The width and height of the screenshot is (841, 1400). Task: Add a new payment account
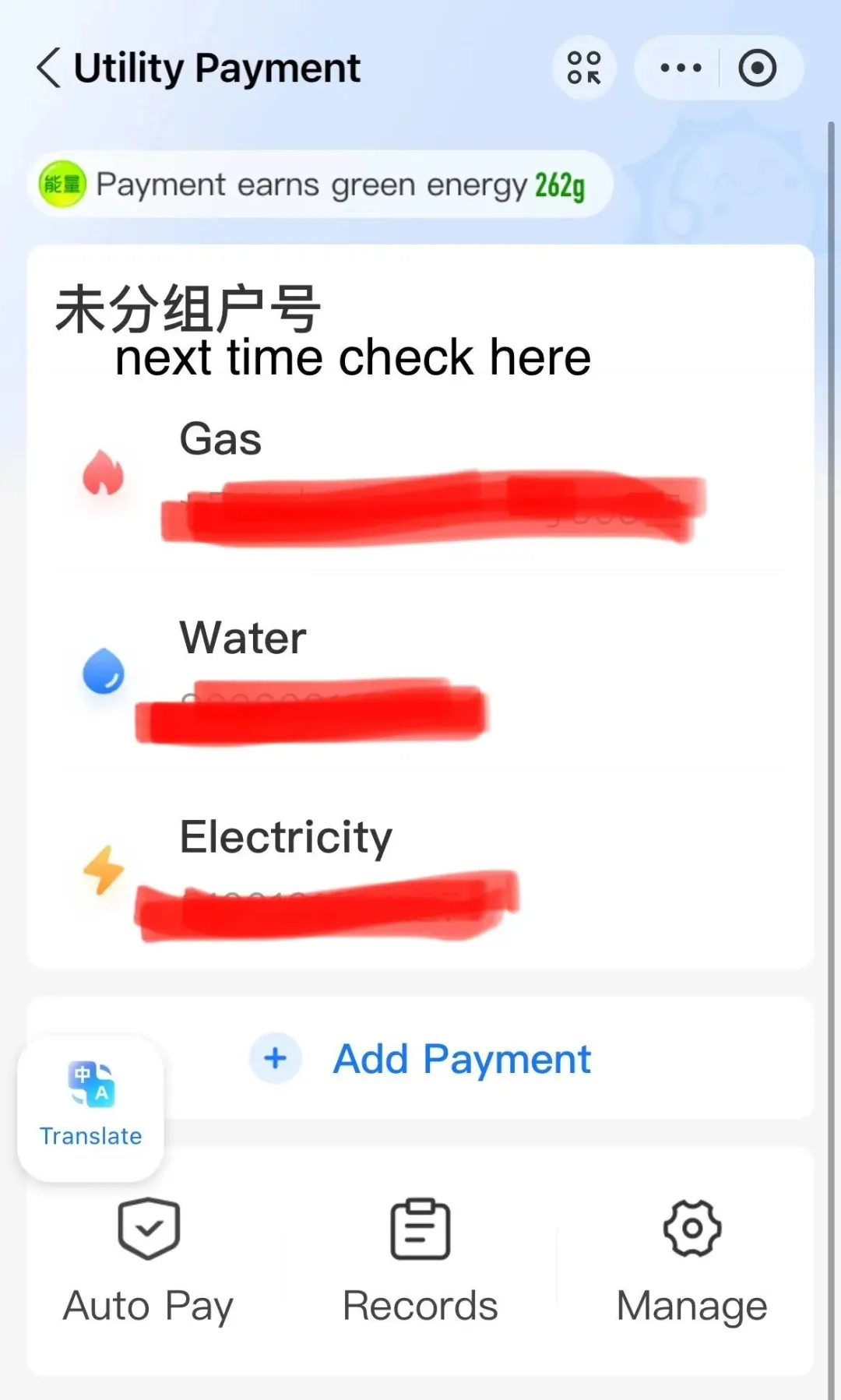click(461, 1059)
